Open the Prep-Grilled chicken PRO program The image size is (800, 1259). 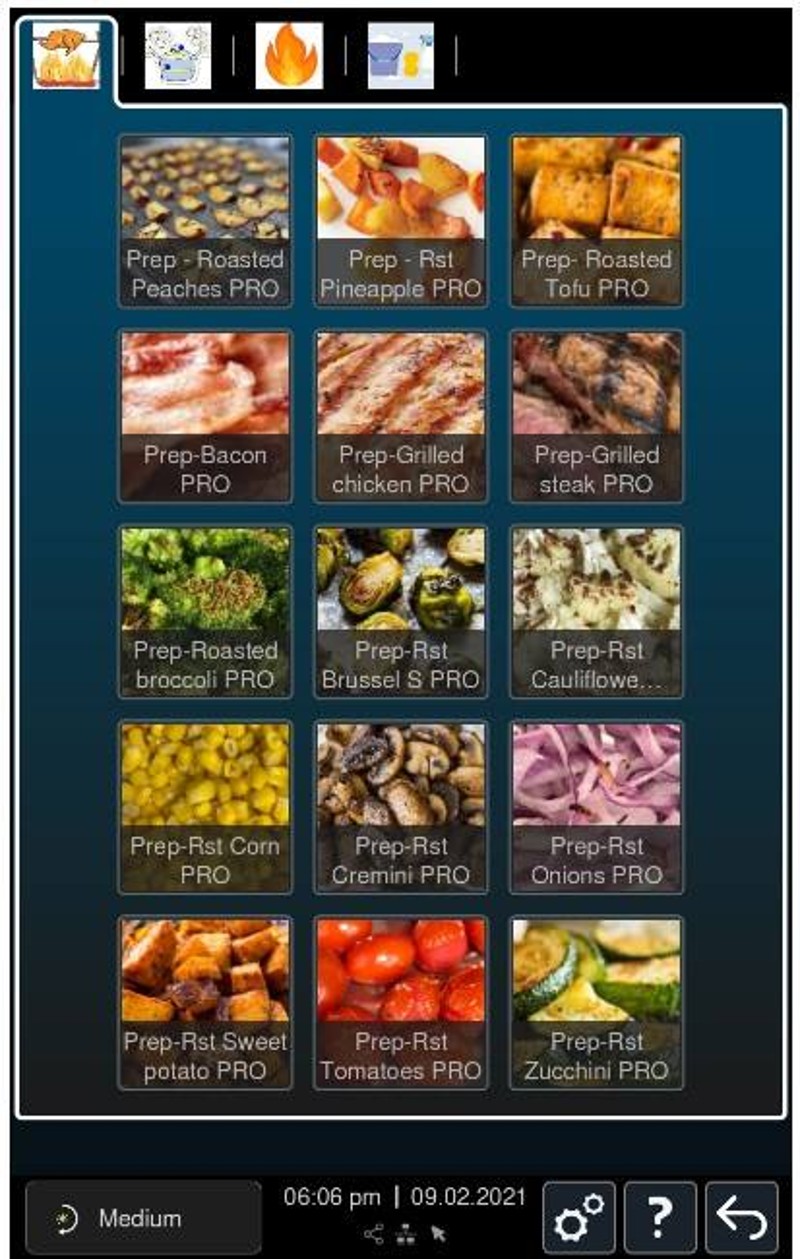tap(400, 413)
